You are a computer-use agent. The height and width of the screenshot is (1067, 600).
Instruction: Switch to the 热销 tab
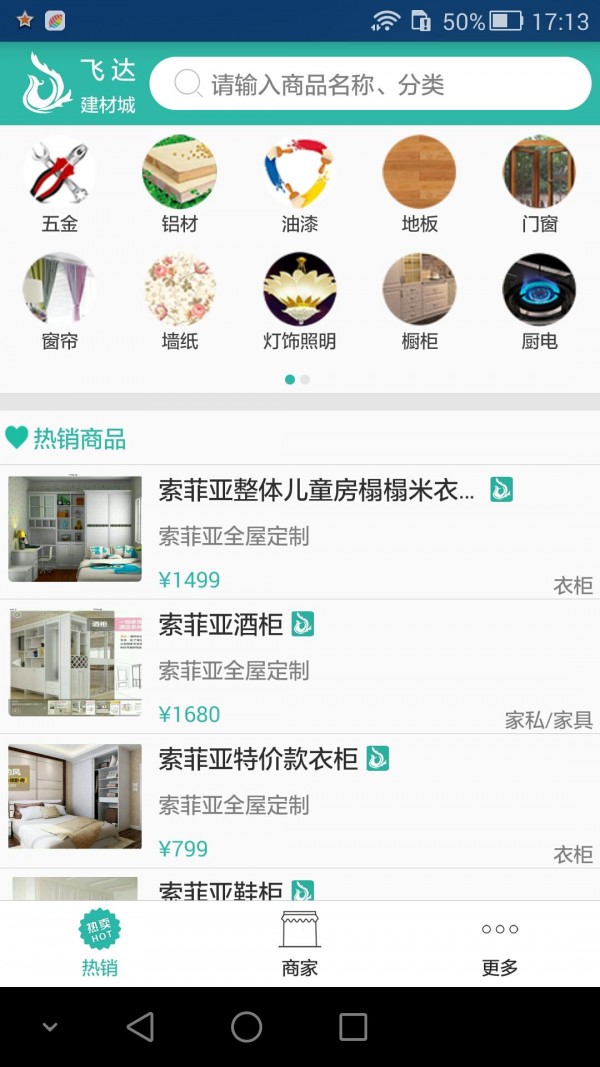100,943
